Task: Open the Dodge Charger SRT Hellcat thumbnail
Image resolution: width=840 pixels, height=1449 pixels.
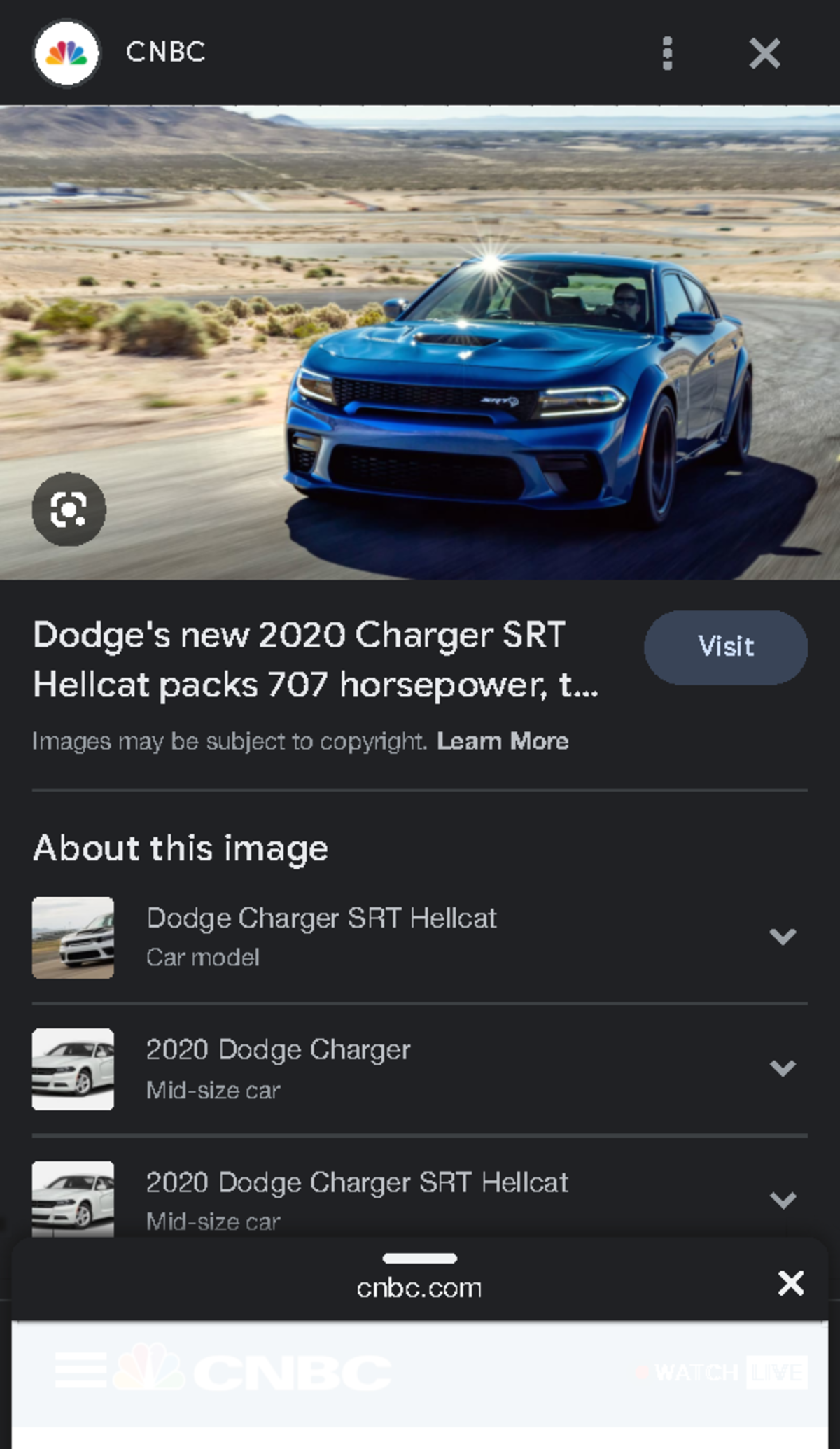Action: click(73, 937)
